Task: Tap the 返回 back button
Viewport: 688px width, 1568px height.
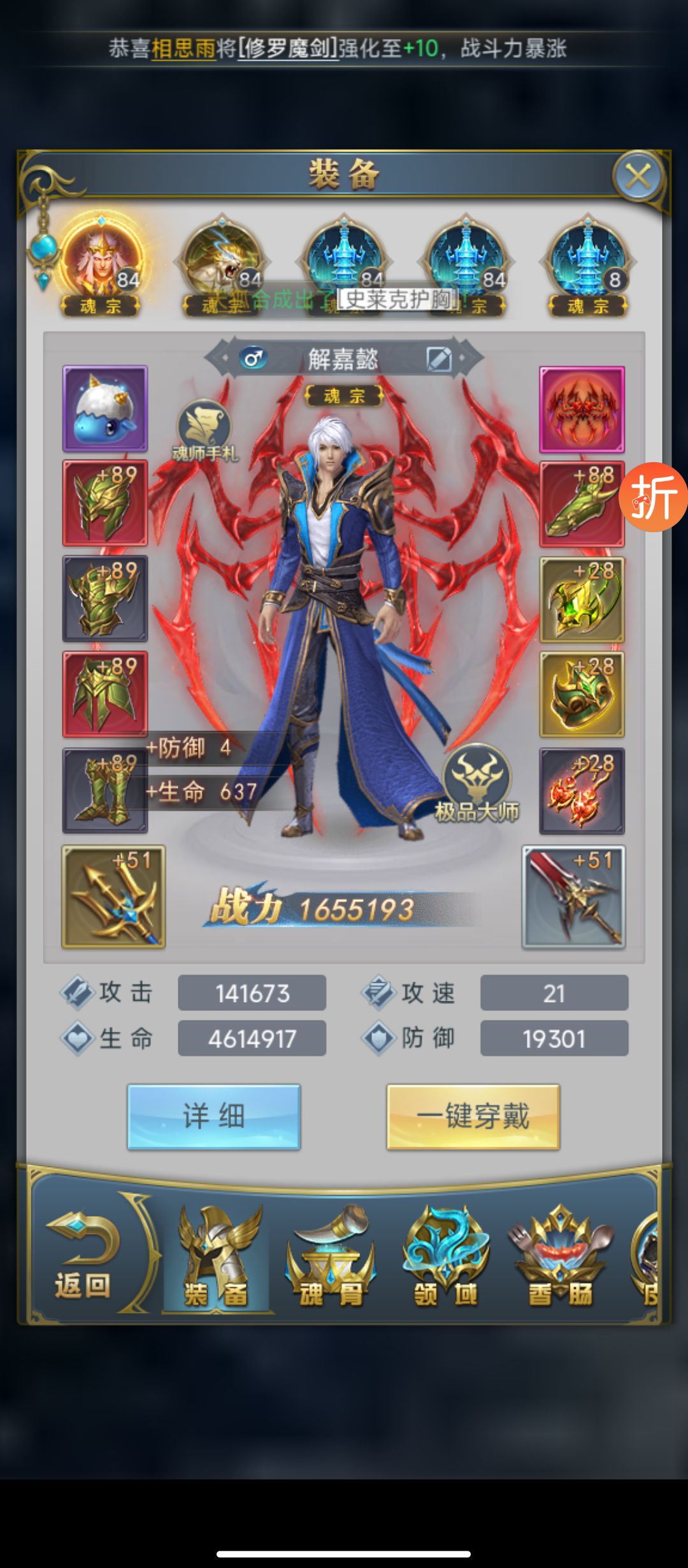Action: (x=83, y=1256)
